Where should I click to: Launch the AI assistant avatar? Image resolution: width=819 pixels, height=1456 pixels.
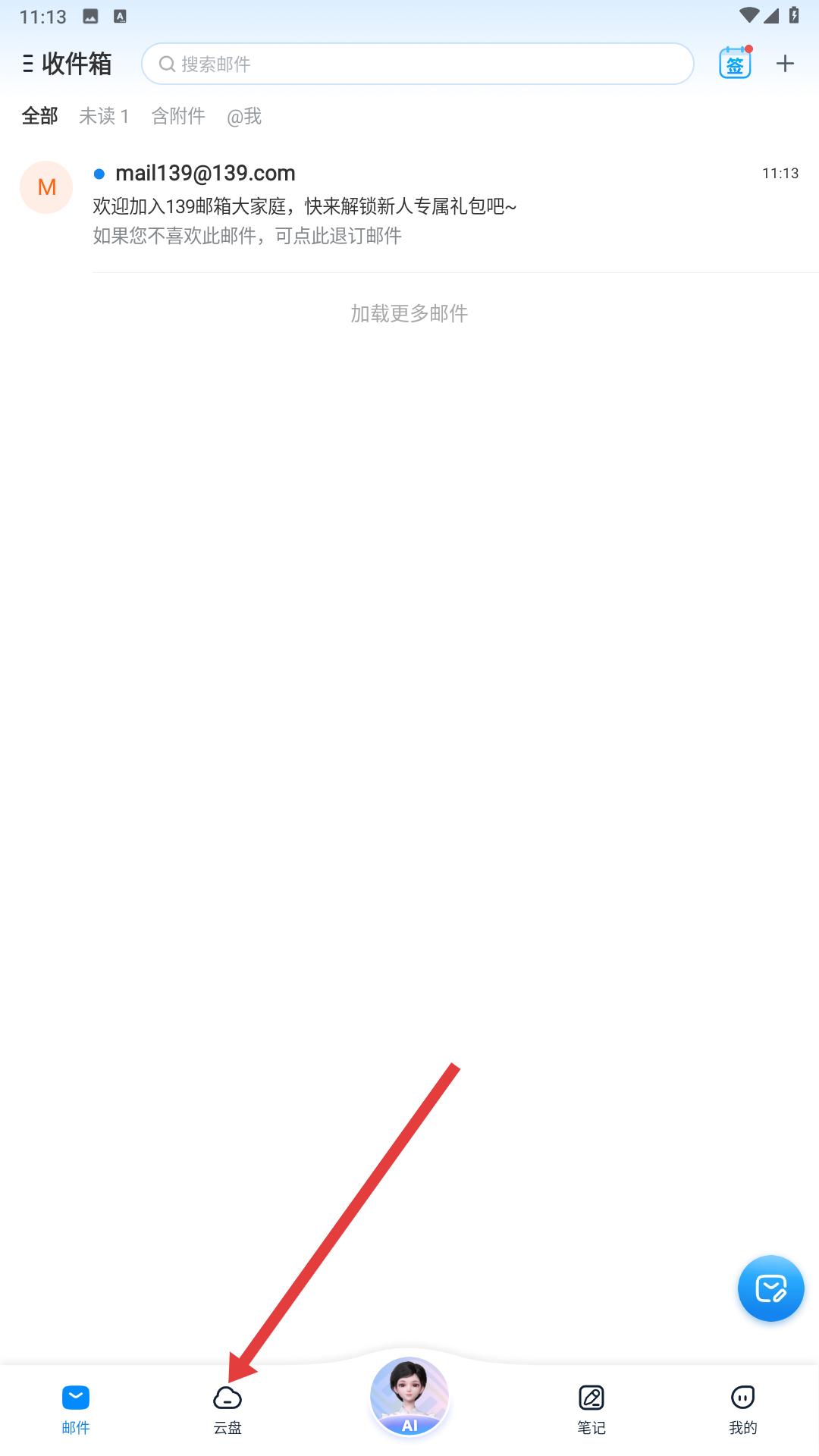pyautogui.click(x=409, y=1397)
